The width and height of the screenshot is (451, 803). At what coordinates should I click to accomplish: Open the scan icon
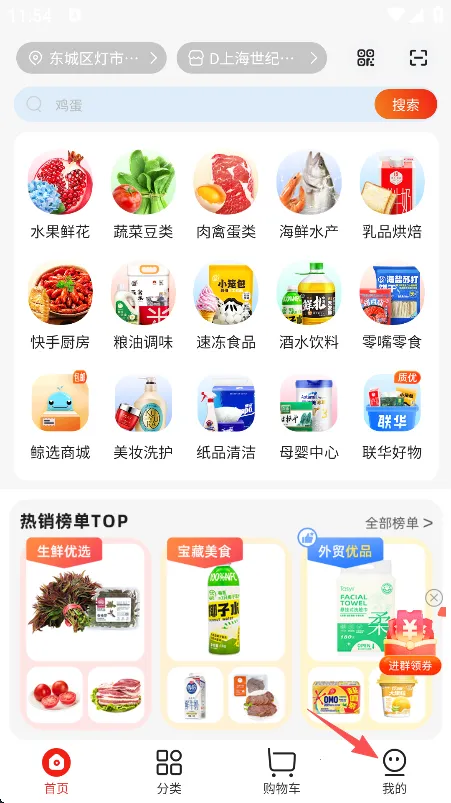(x=418, y=58)
